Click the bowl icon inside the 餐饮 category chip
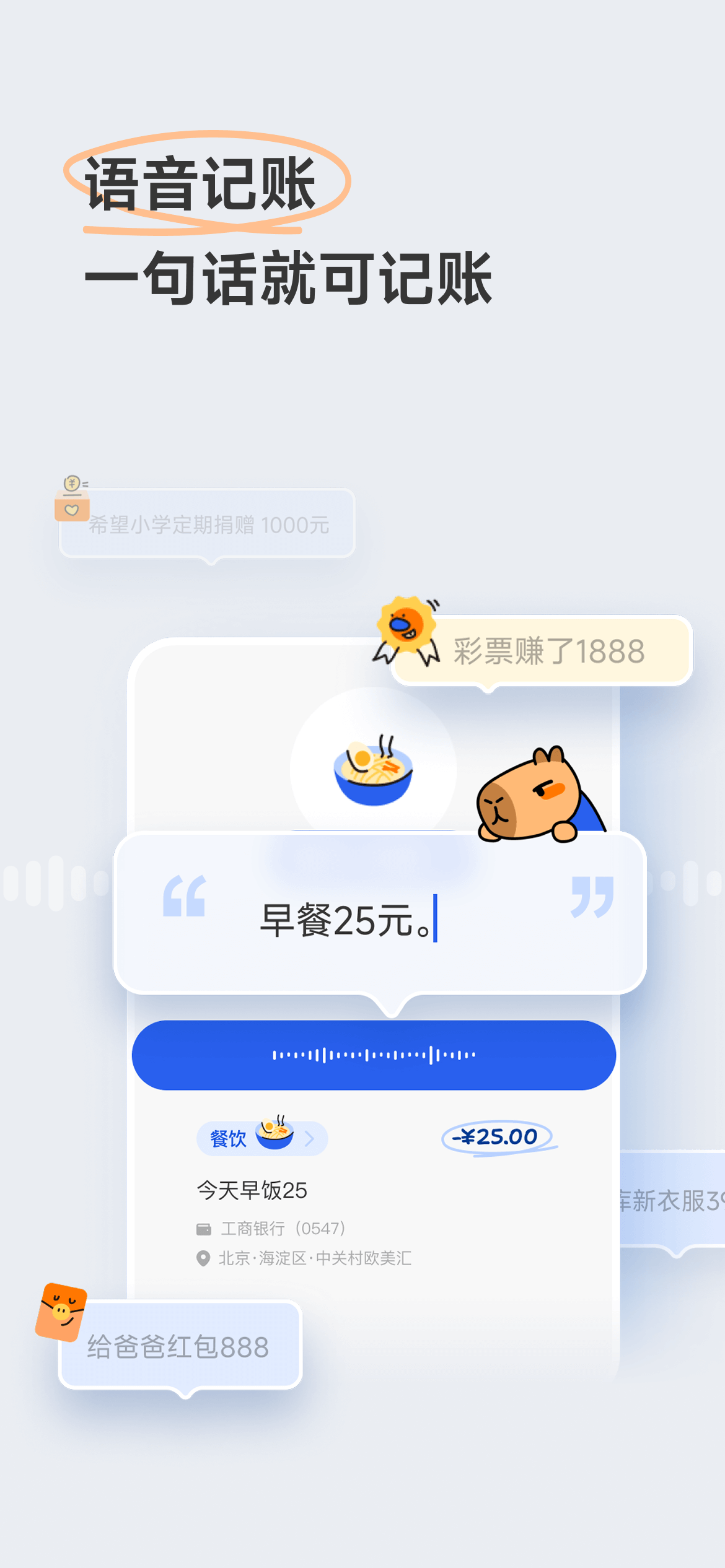The height and width of the screenshot is (1568, 725). (x=276, y=1135)
